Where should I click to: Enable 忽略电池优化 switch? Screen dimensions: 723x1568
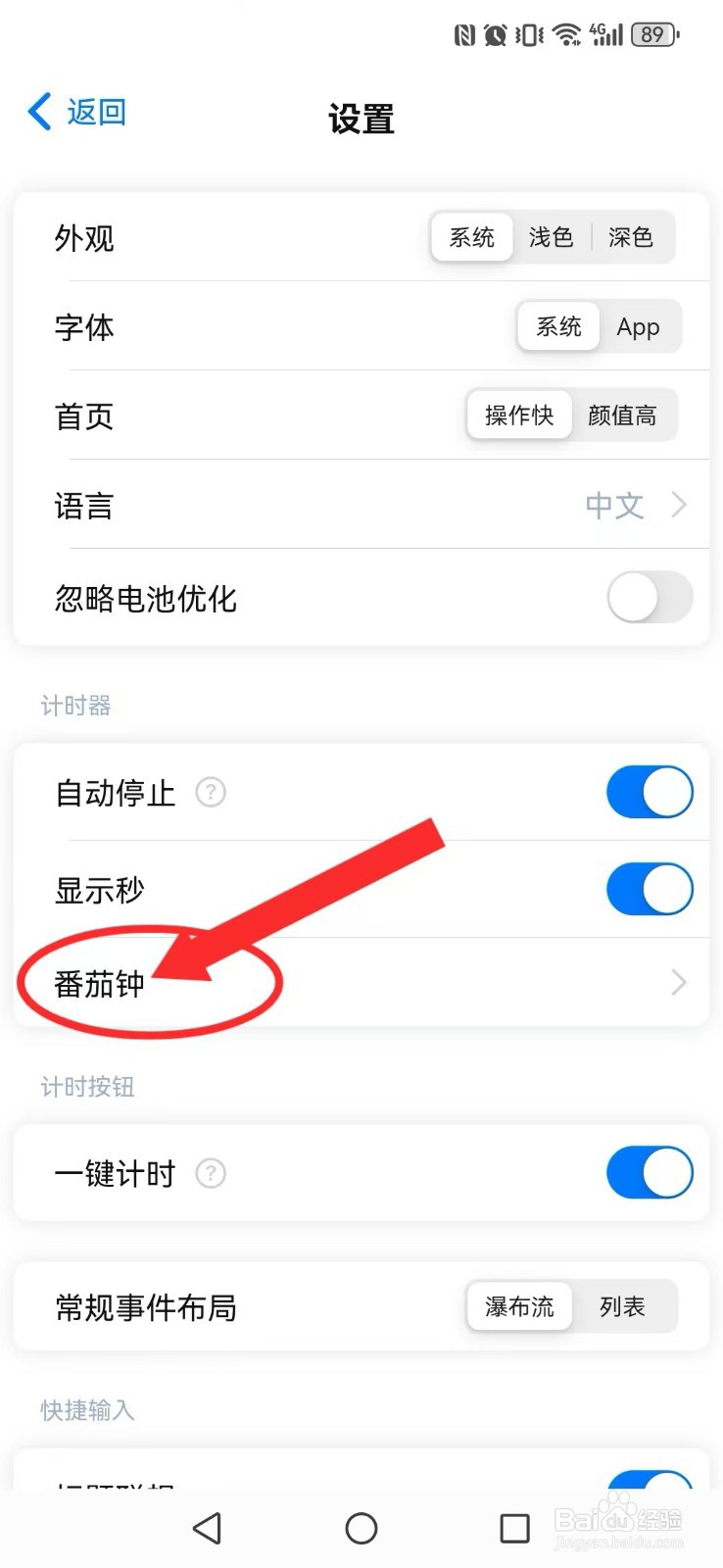650,598
